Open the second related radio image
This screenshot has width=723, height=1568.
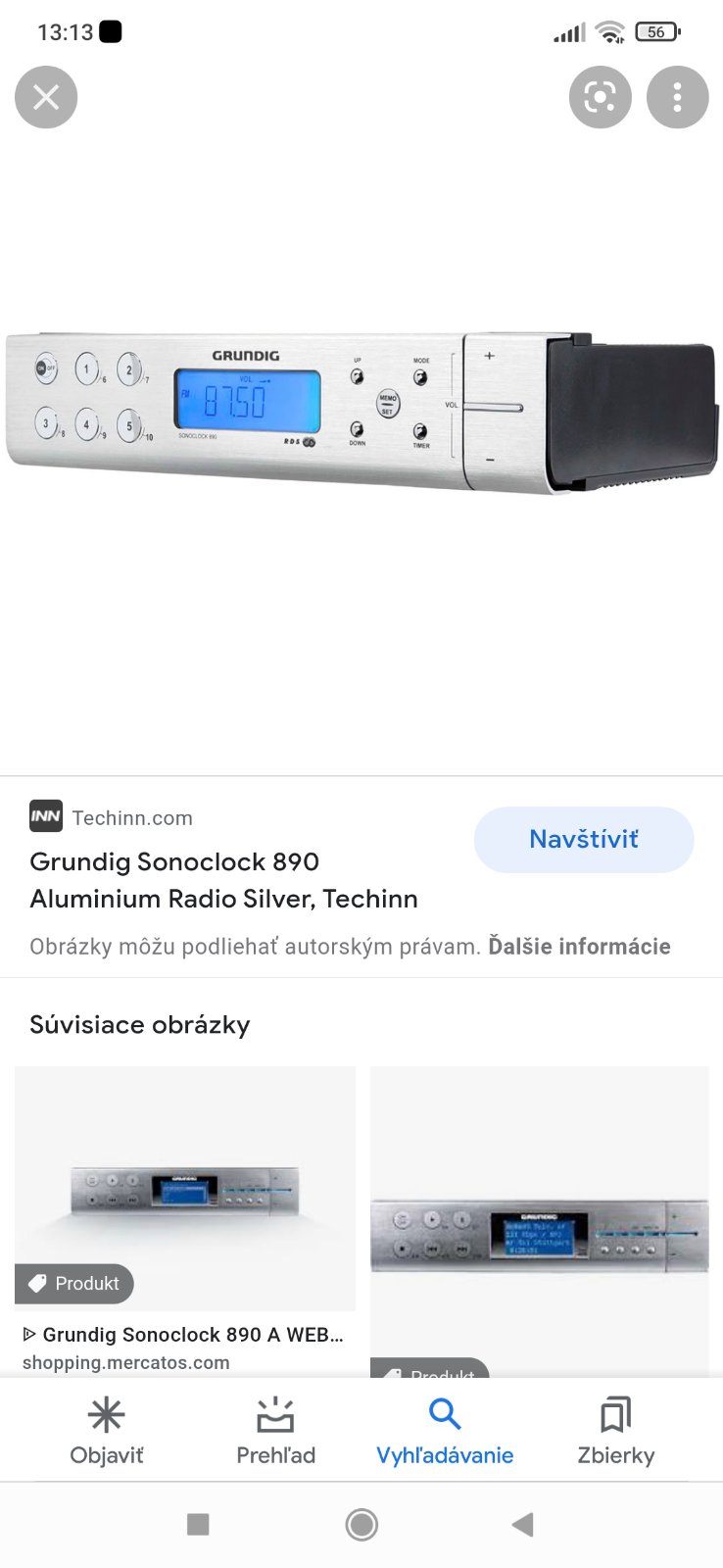pos(539,1220)
